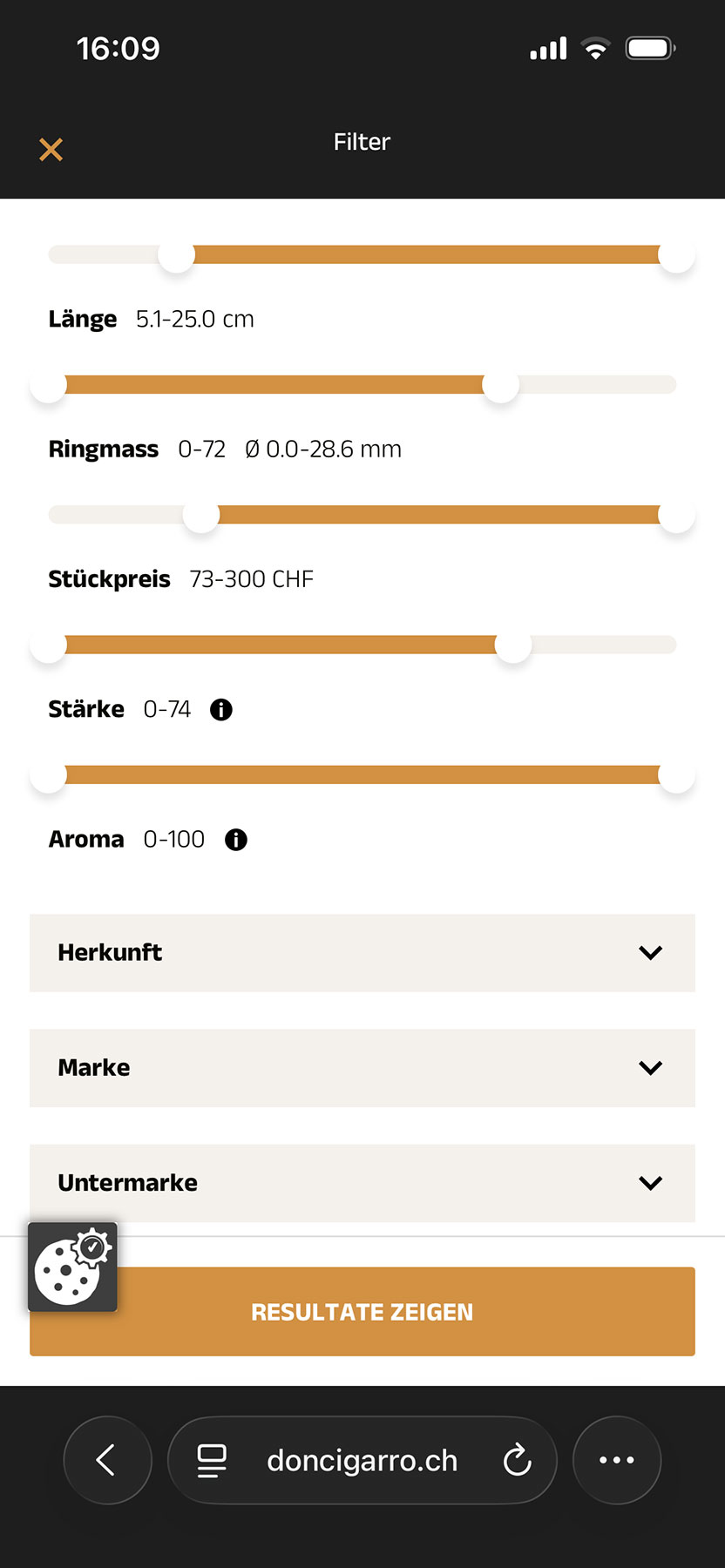Open the Untermarke dropdown
Image resolution: width=725 pixels, height=1568 pixels.
coord(362,1183)
